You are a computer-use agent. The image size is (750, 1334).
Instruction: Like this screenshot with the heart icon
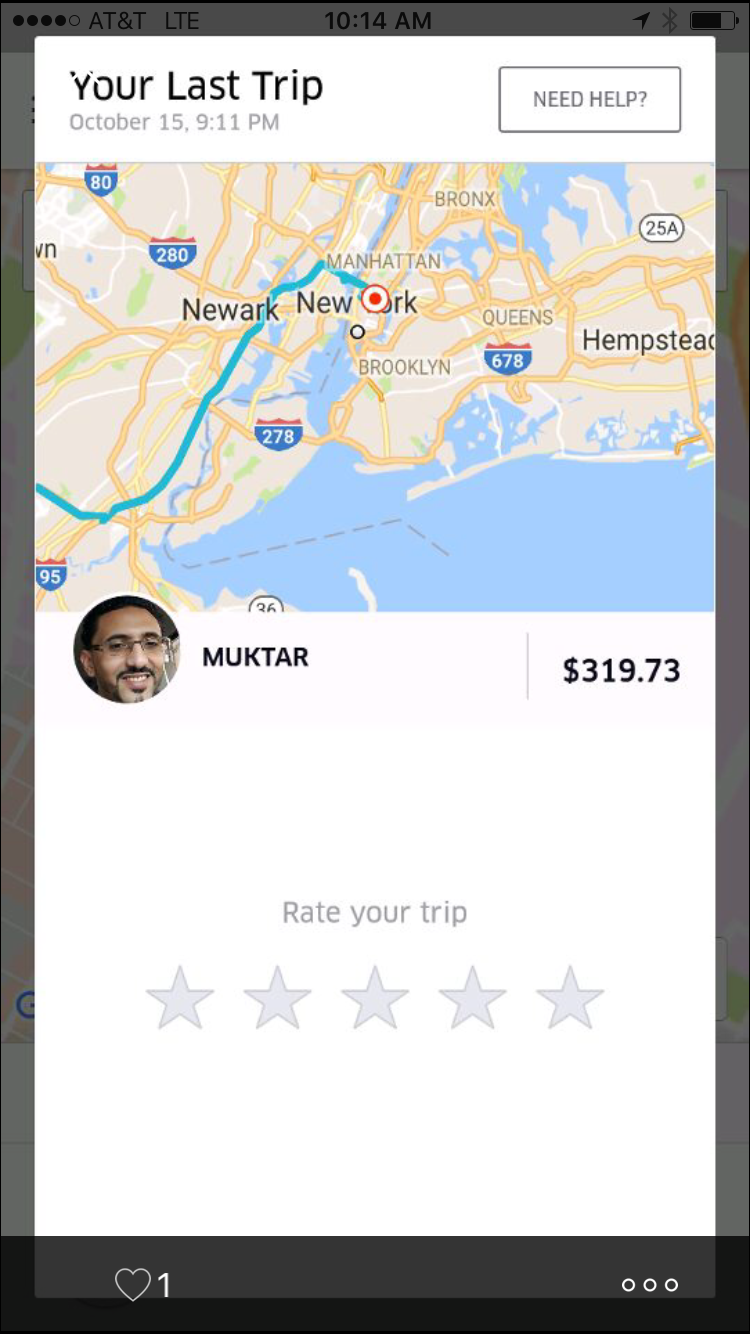coord(132,1284)
